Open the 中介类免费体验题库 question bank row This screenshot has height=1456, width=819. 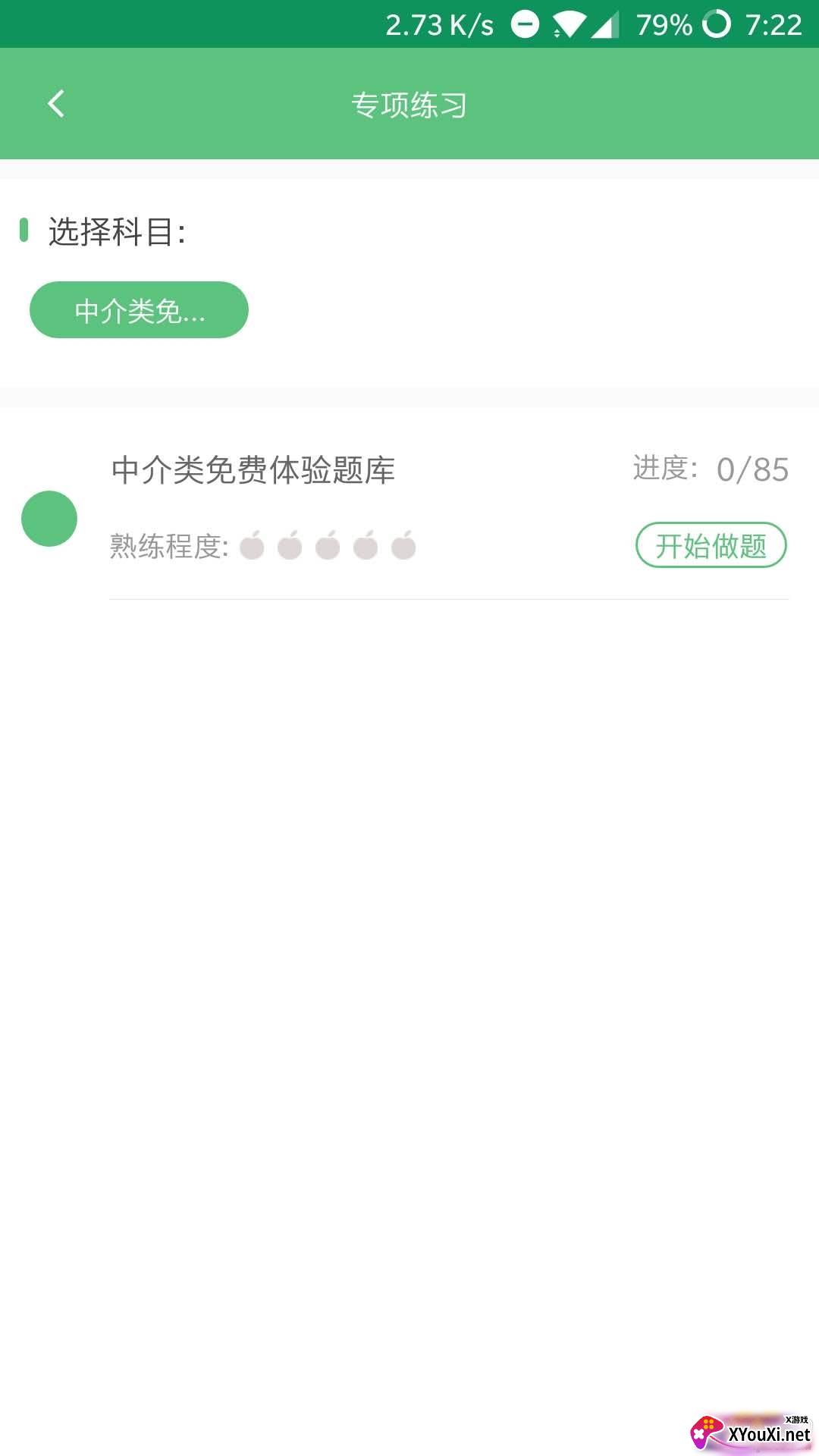253,470
